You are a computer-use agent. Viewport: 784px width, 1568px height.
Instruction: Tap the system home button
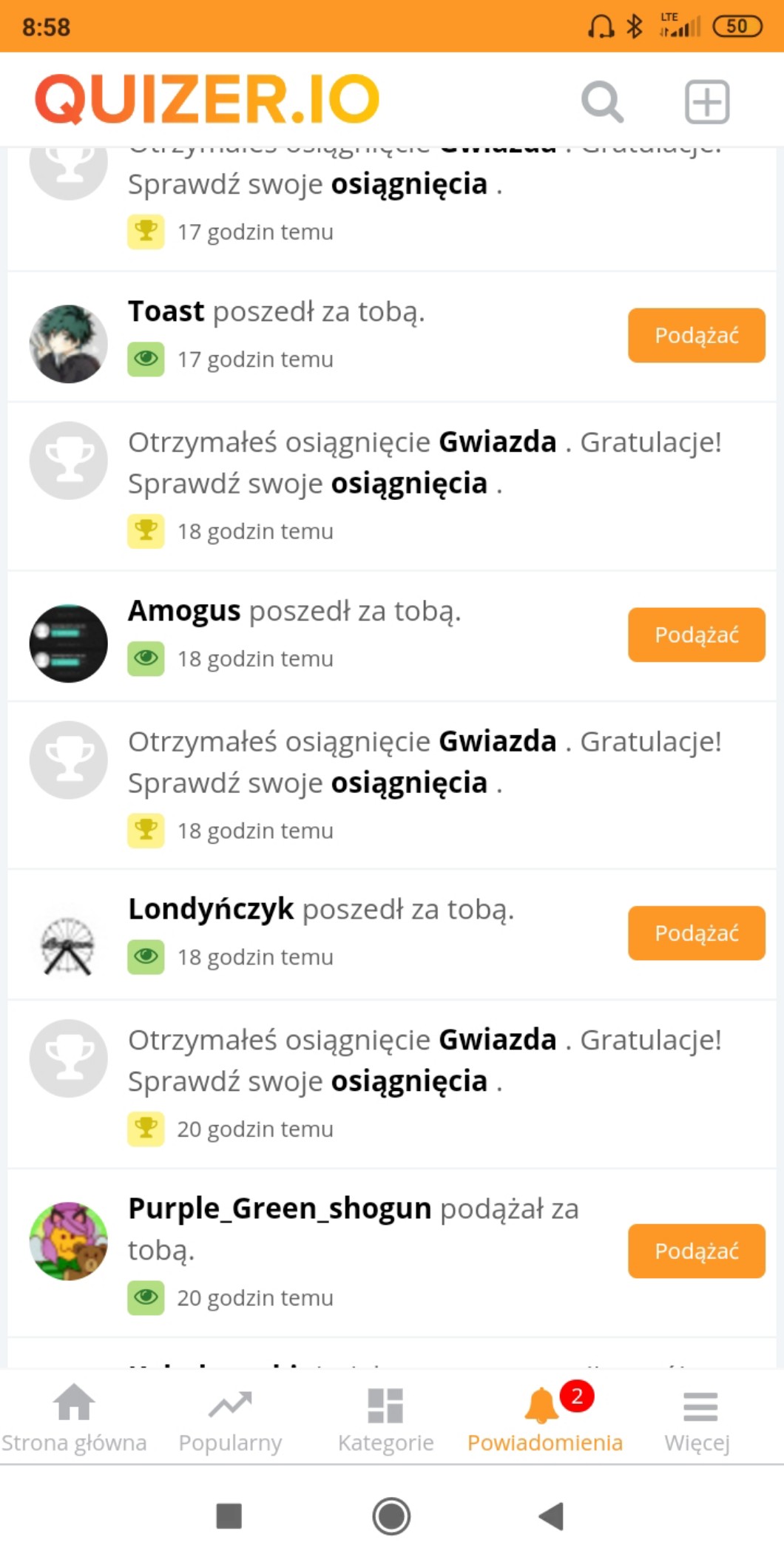[x=391, y=1515]
